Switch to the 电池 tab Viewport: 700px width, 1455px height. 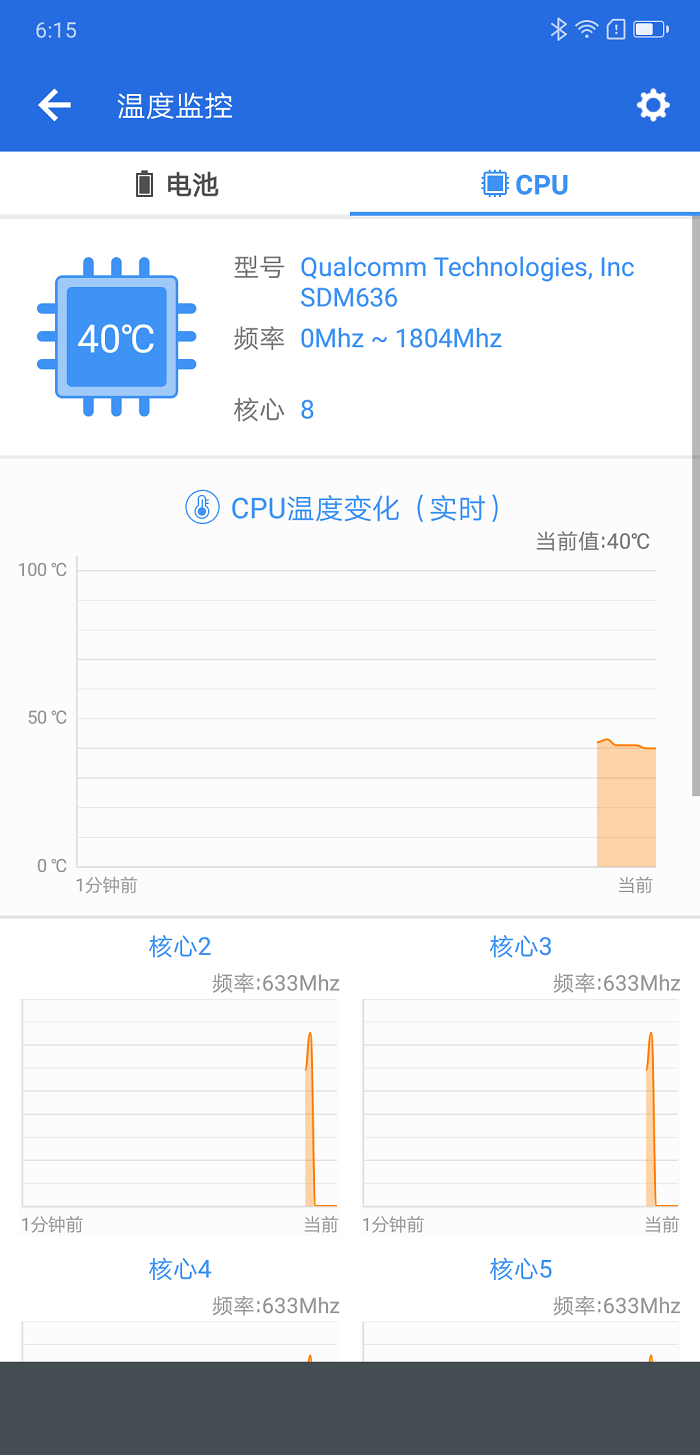pyautogui.click(x=175, y=184)
